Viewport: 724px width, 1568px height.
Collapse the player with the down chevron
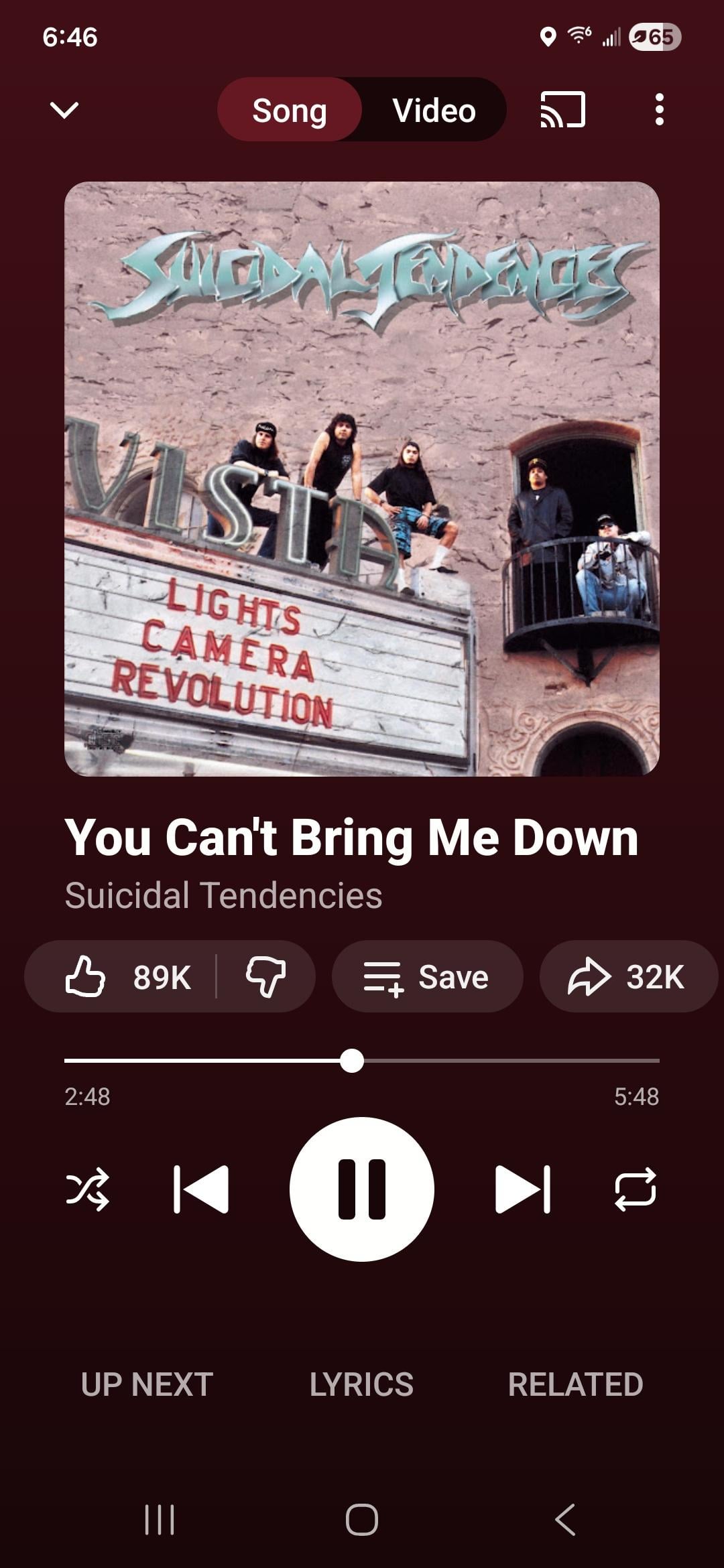64,109
